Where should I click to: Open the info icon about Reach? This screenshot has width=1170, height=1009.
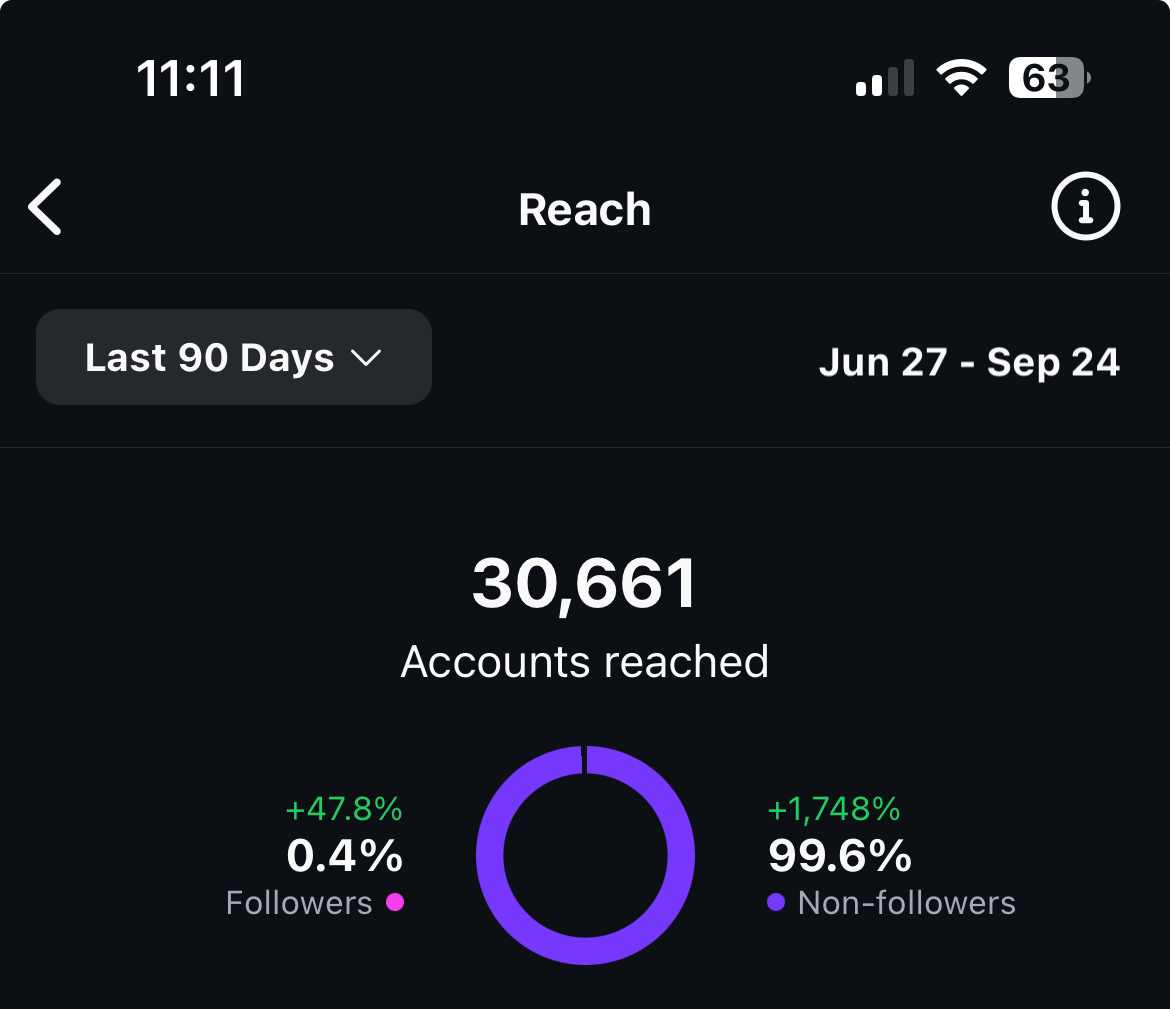coord(1085,207)
